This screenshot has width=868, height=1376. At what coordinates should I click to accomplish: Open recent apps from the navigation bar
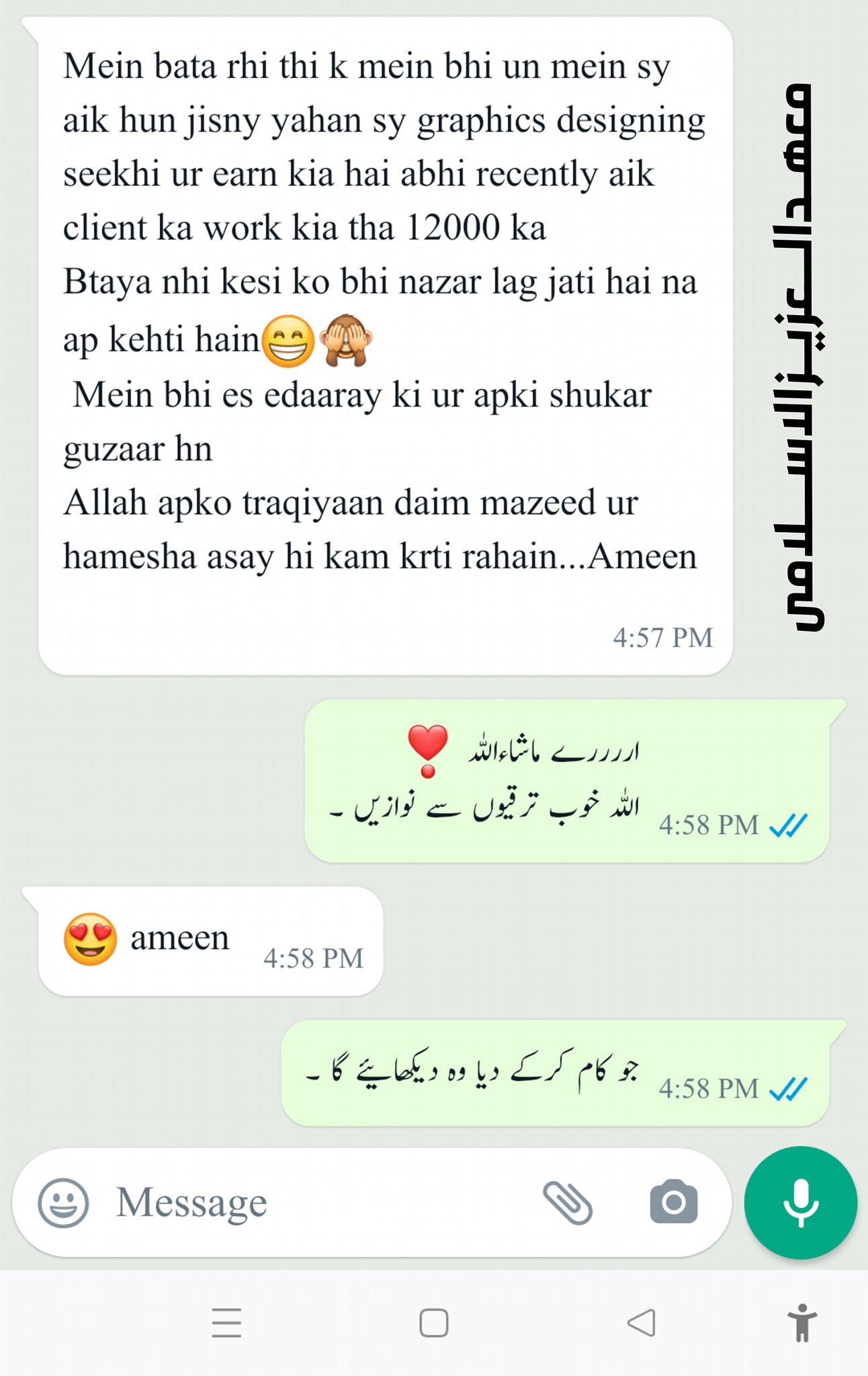226,1323
